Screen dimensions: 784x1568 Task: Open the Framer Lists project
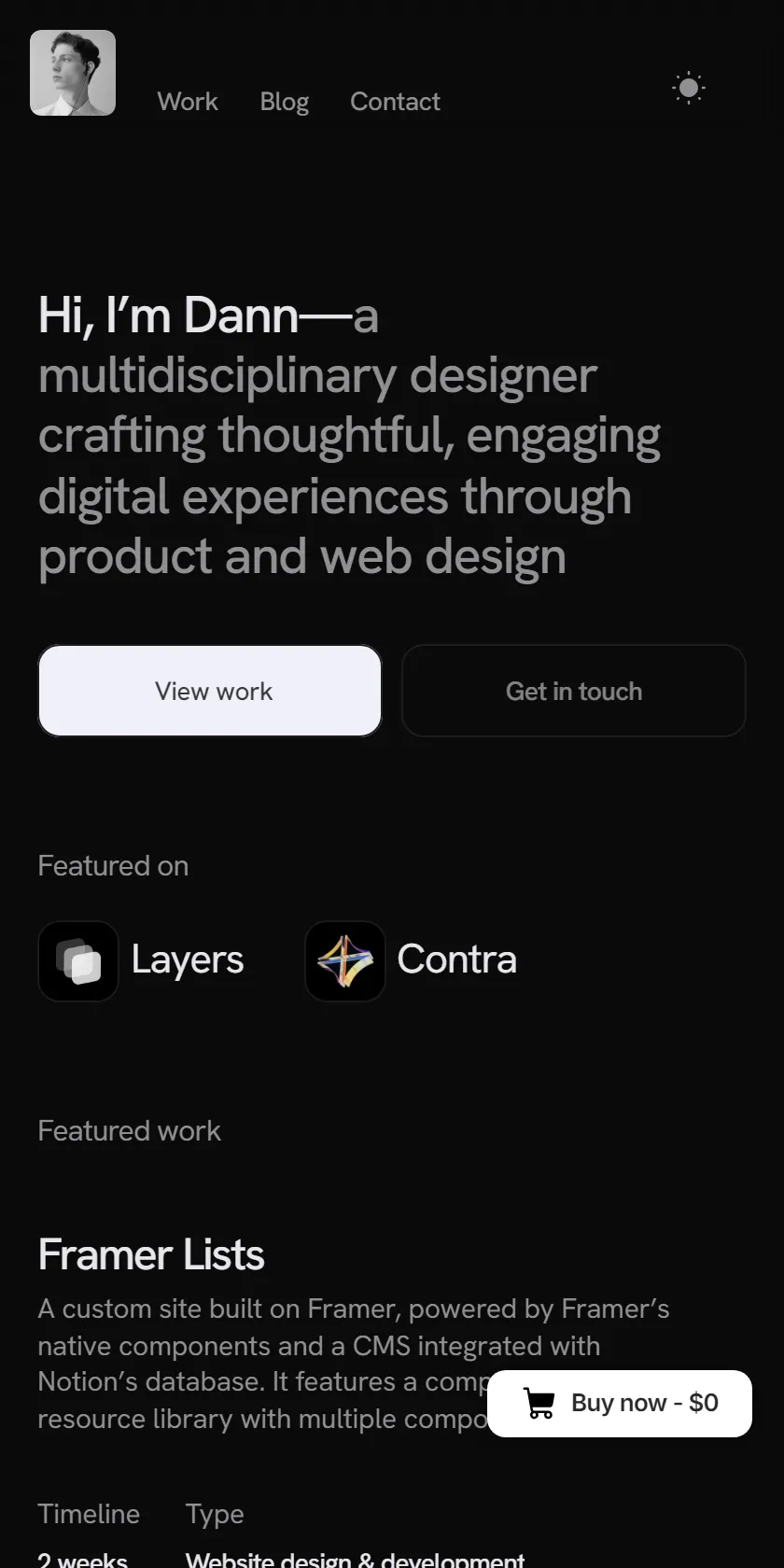[151, 1255]
